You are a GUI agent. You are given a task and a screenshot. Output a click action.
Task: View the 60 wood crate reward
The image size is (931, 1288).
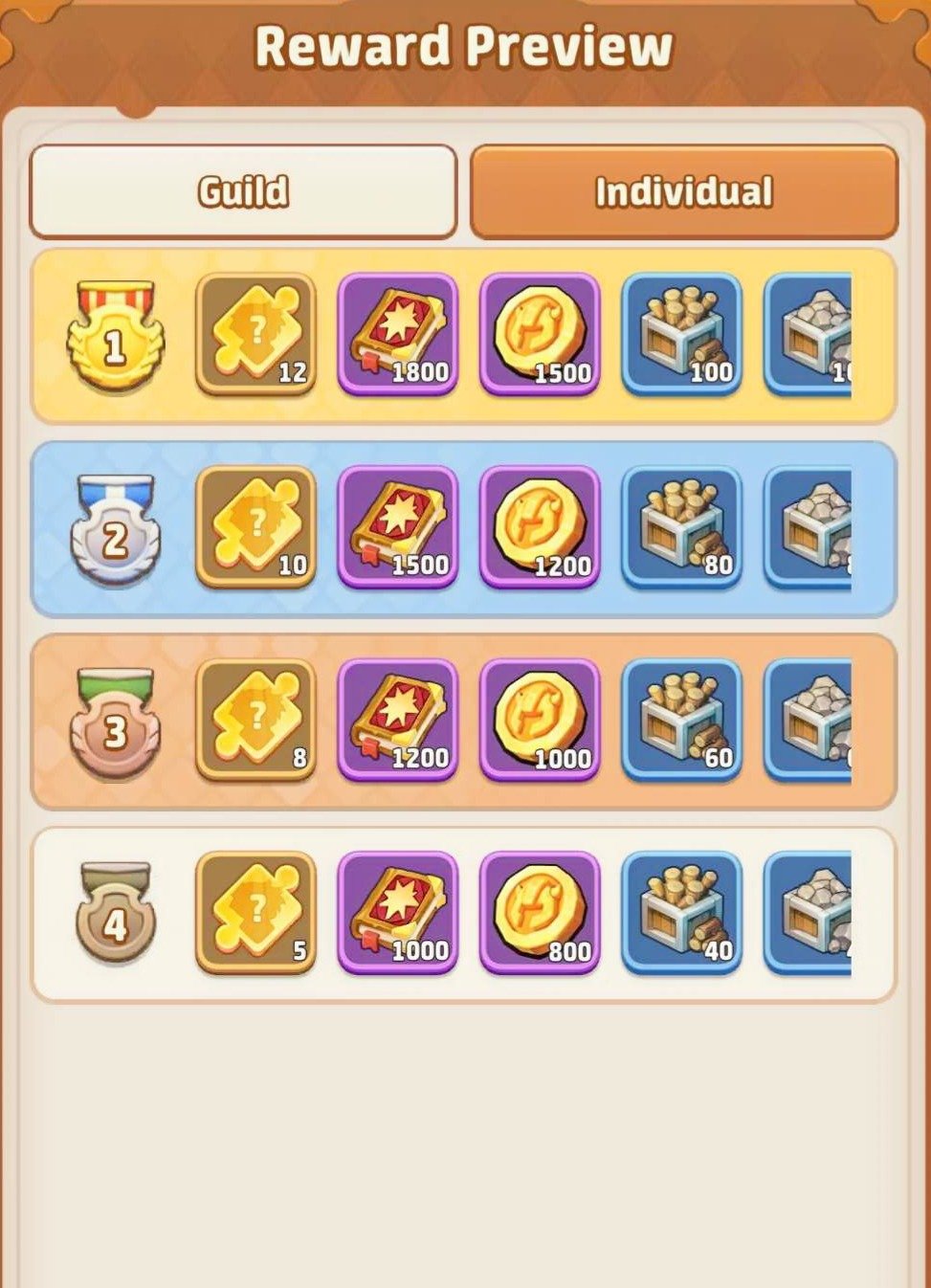click(x=681, y=721)
